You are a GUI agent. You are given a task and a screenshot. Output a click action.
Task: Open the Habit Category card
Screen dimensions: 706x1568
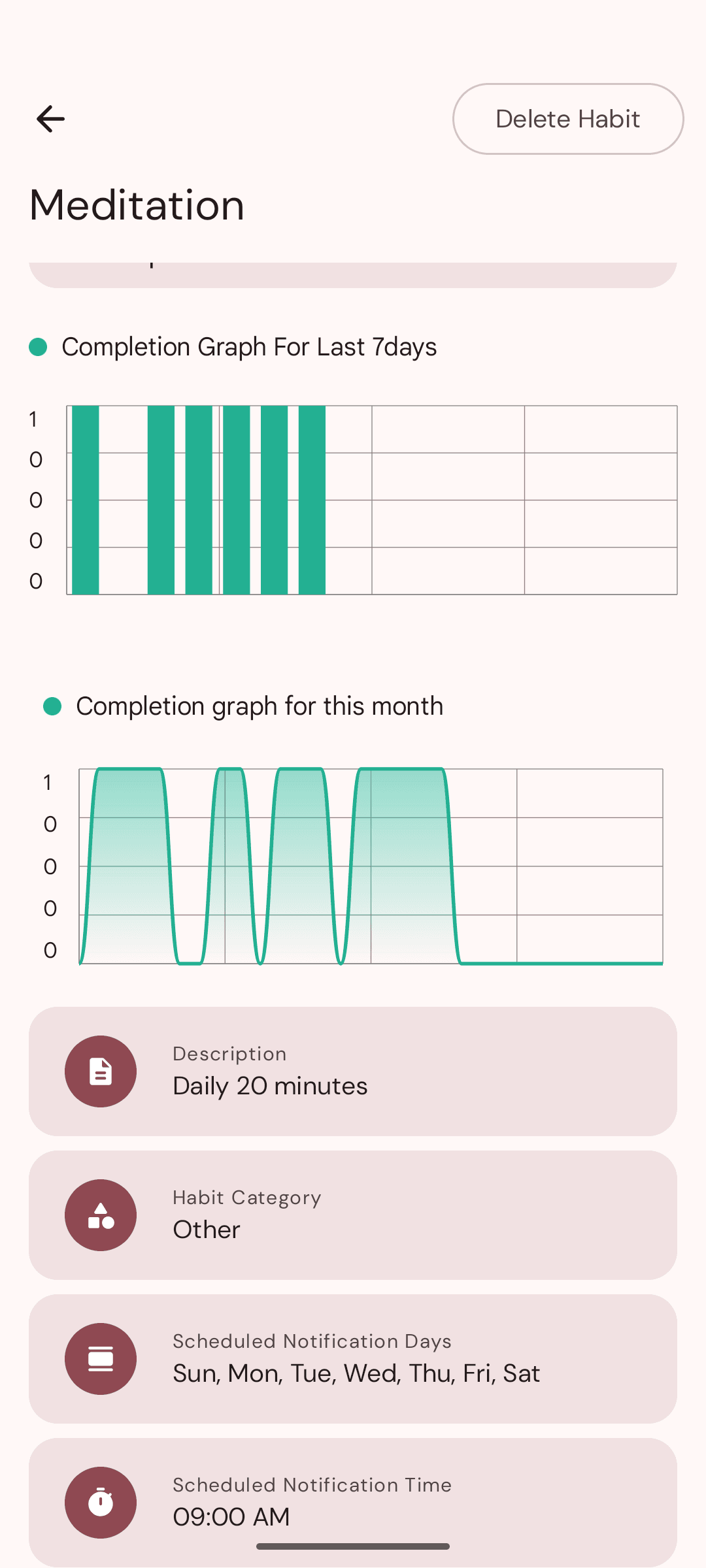tap(353, 1215)
